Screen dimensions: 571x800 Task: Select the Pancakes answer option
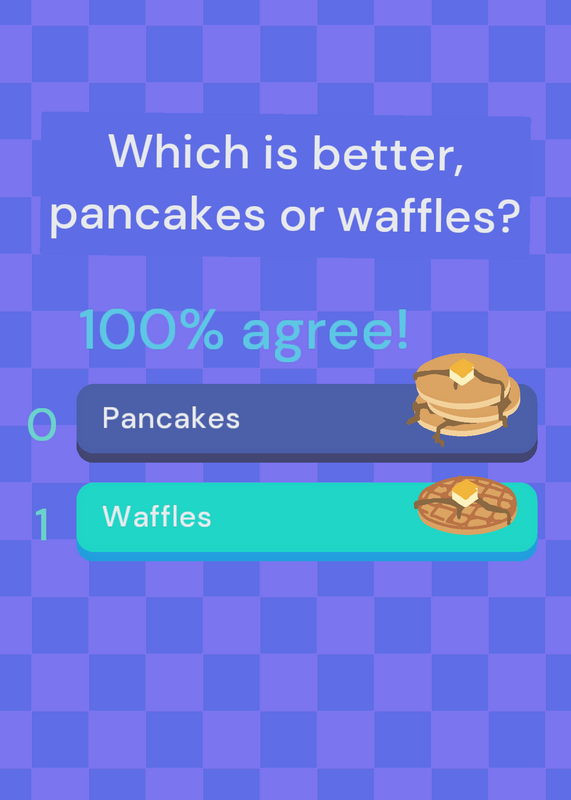(307, 423)
